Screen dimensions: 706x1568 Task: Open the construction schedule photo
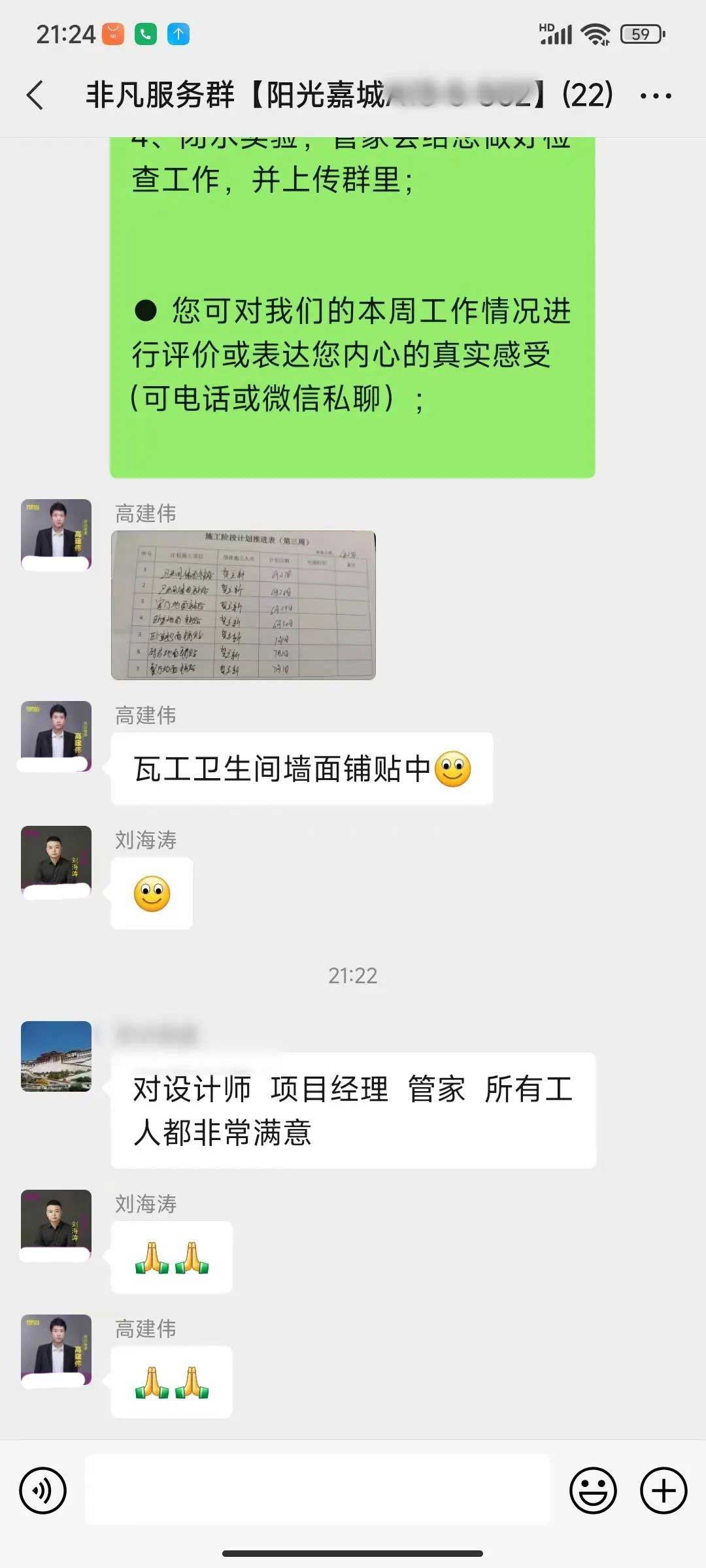point(243,605)
